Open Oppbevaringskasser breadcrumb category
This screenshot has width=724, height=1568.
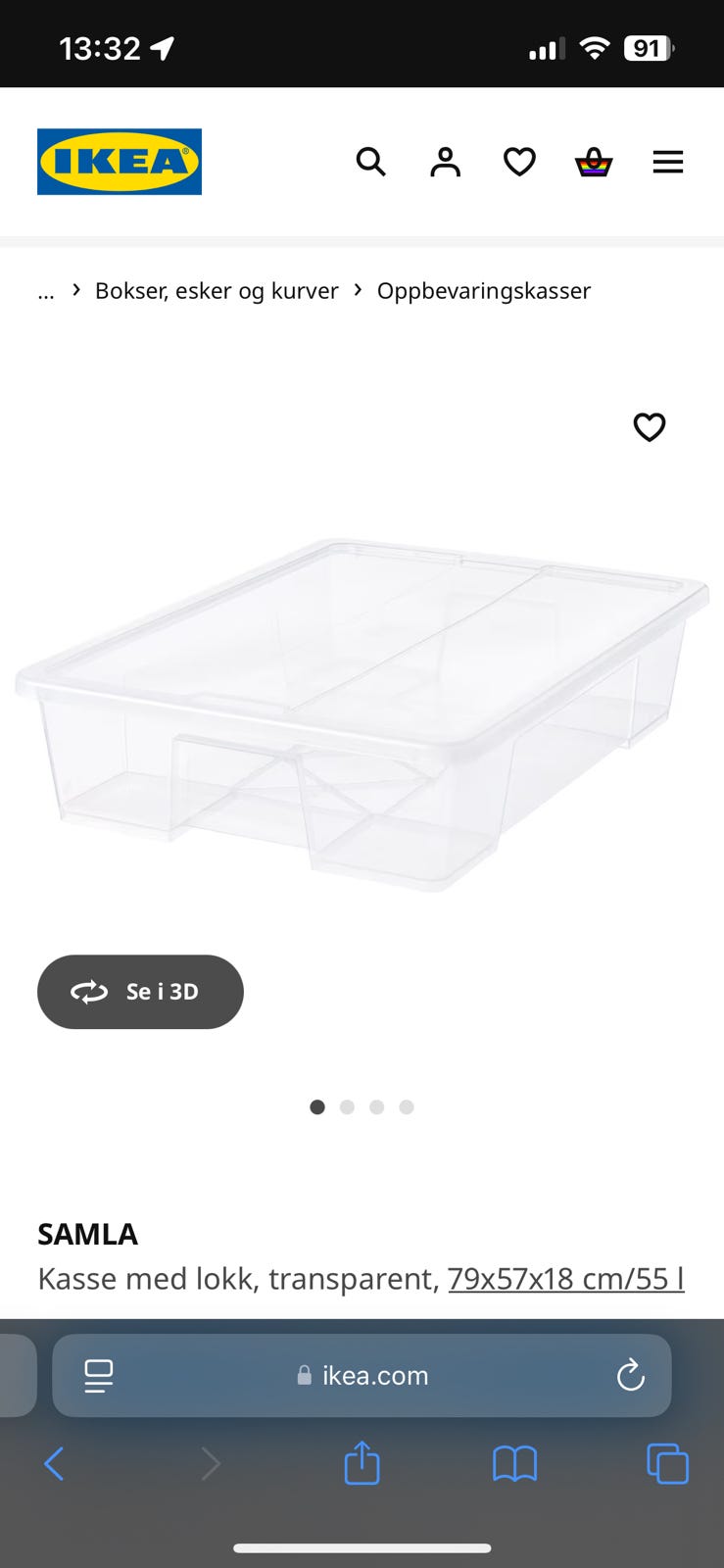click(x=484, y=290)
